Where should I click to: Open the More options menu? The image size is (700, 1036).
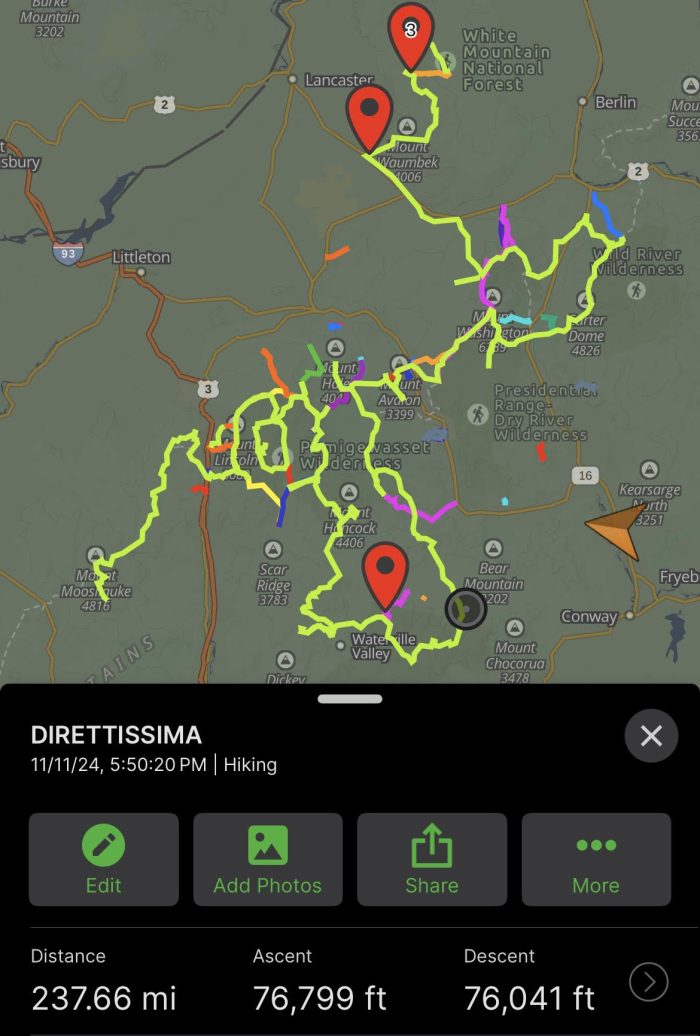tap(596, 859)
